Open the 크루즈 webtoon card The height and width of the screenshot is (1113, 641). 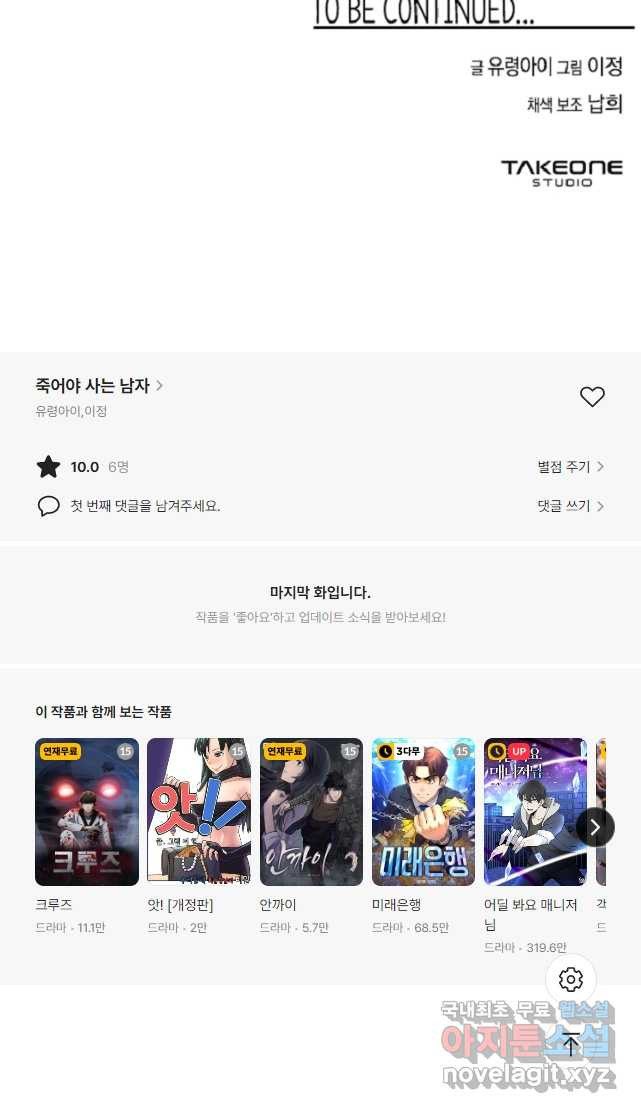pyautogui.click(x=87, y=812)
